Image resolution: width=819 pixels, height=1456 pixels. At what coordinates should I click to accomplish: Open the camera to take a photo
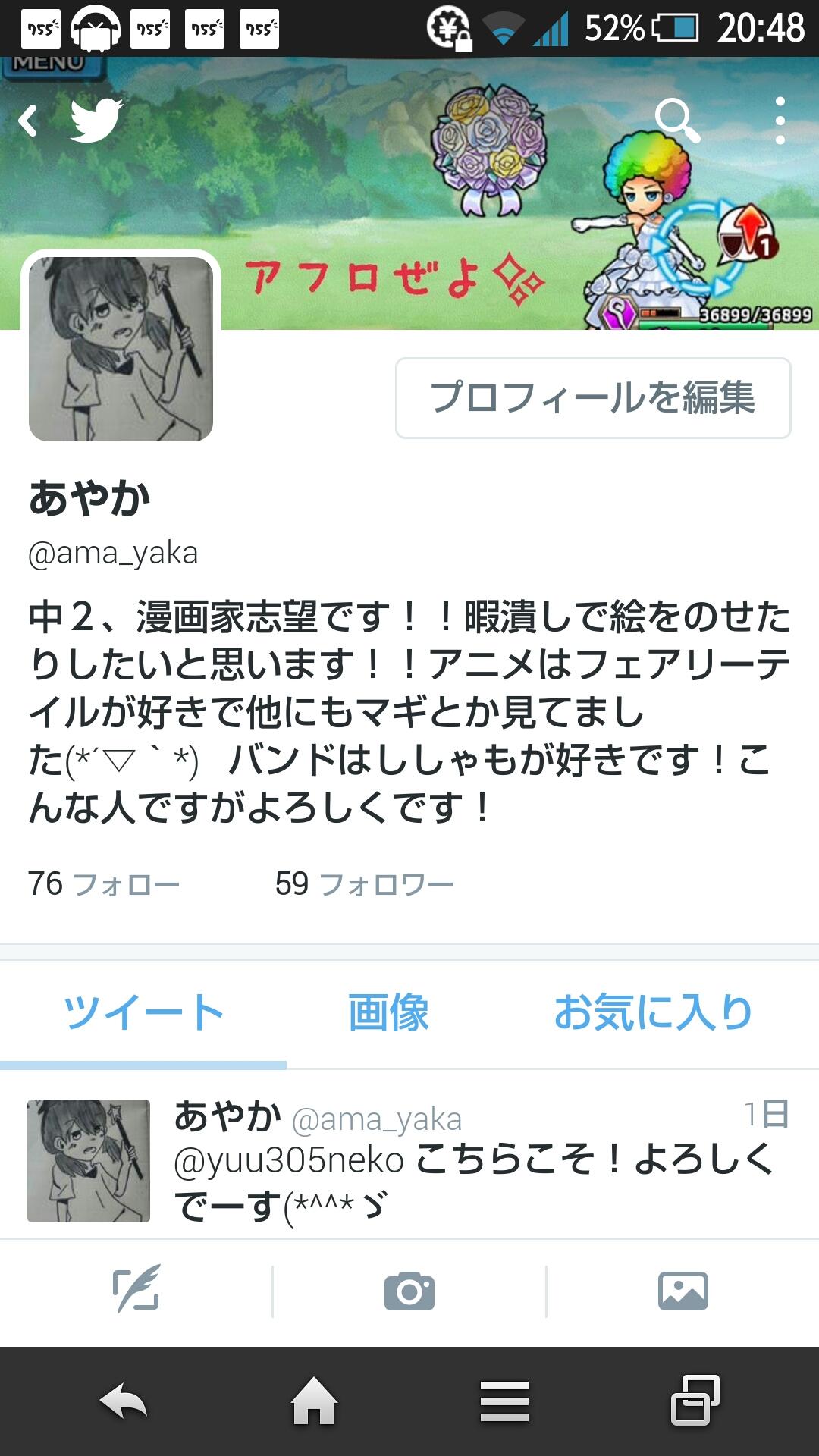pos(409,1291)
